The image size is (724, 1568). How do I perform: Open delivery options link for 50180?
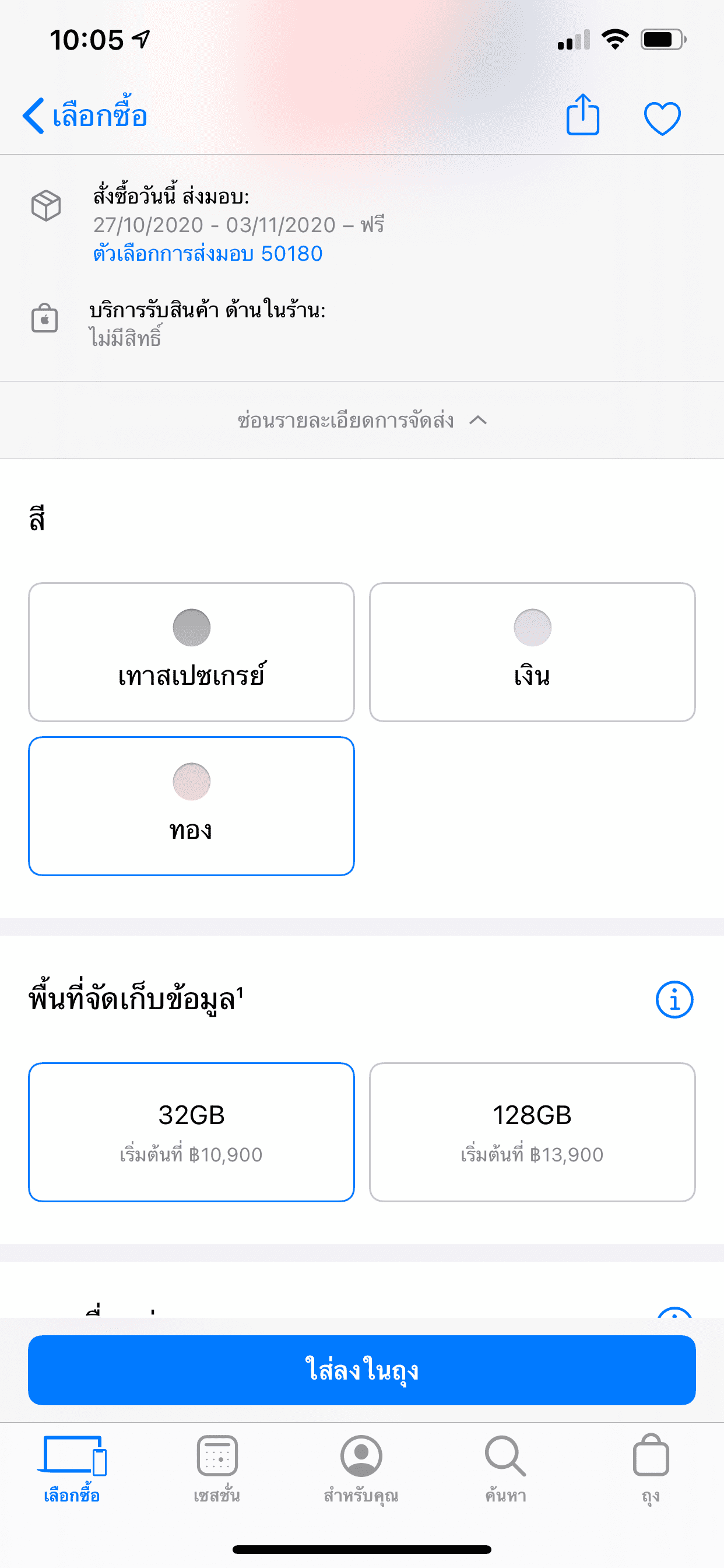coord(208,254)
